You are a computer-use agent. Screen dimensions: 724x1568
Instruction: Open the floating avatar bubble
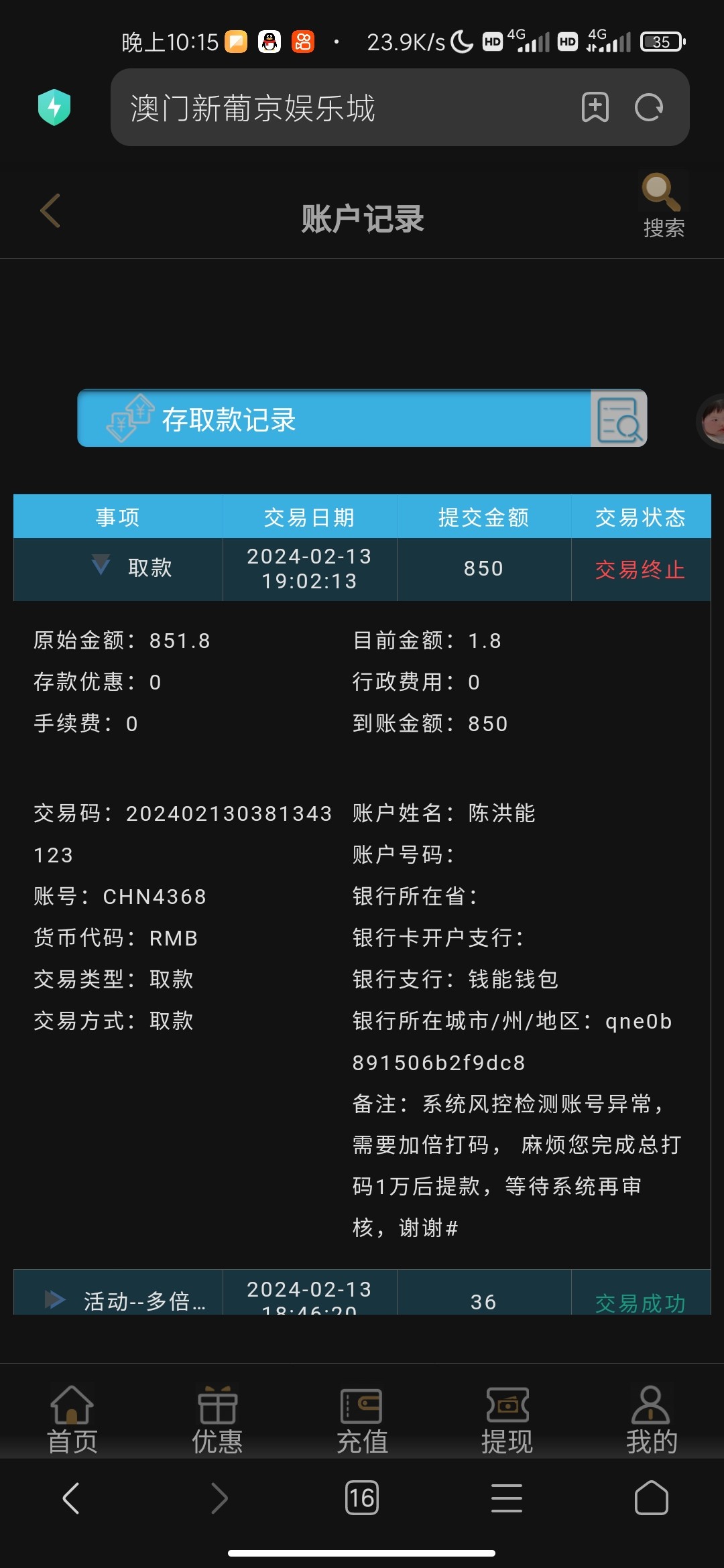[x=712, y=421]
